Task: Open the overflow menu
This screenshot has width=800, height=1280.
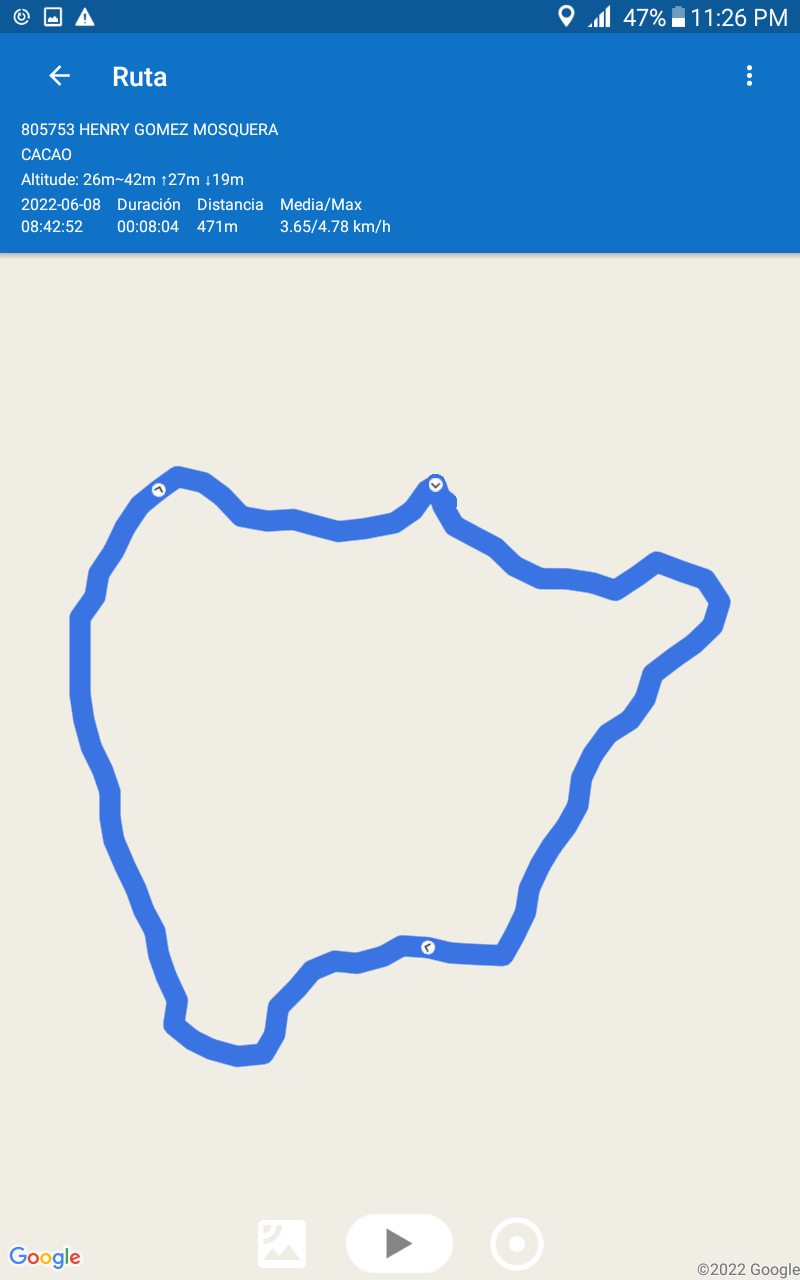Action: [x=749, y=76]
